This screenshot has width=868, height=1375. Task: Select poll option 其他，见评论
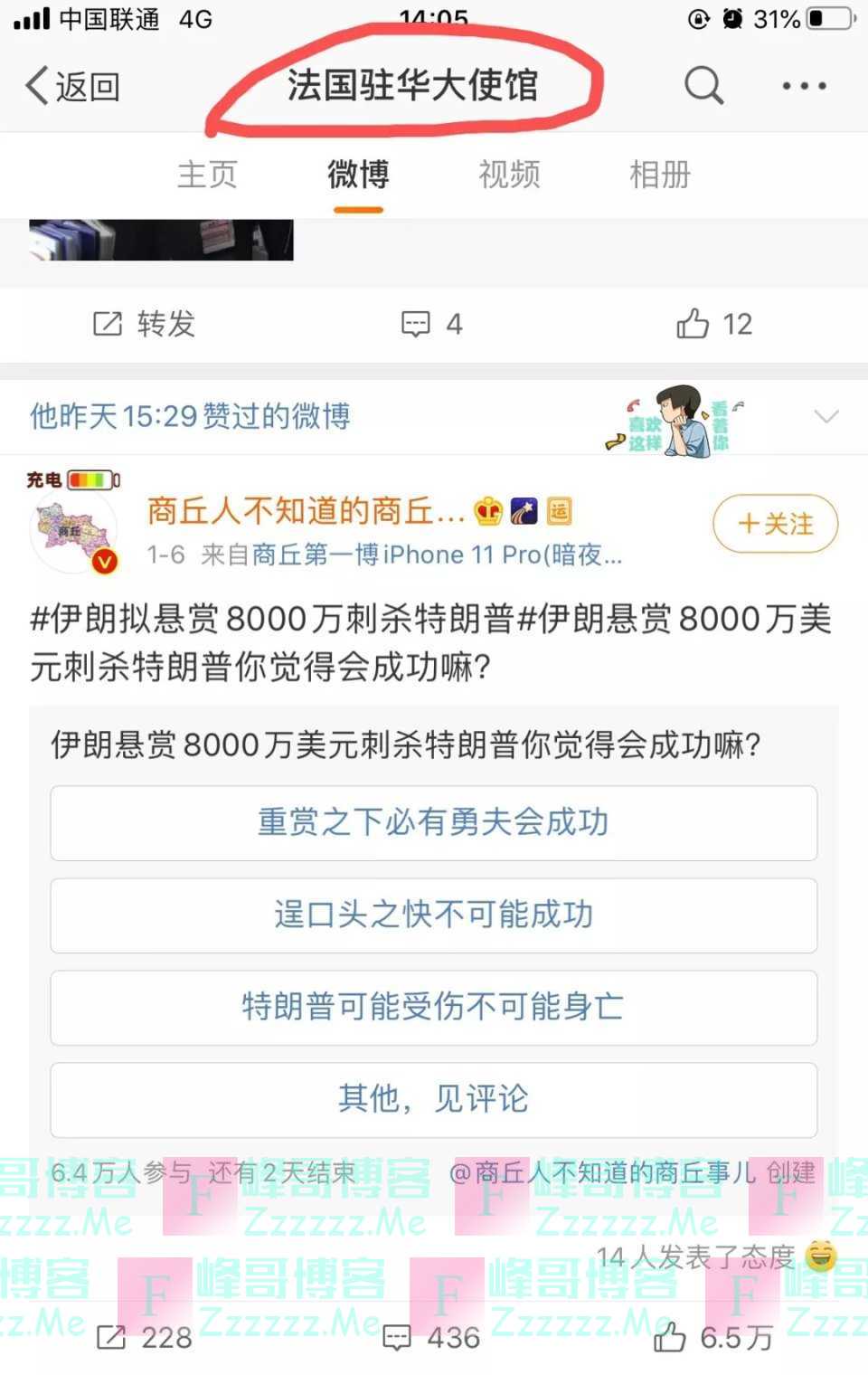433,1099
